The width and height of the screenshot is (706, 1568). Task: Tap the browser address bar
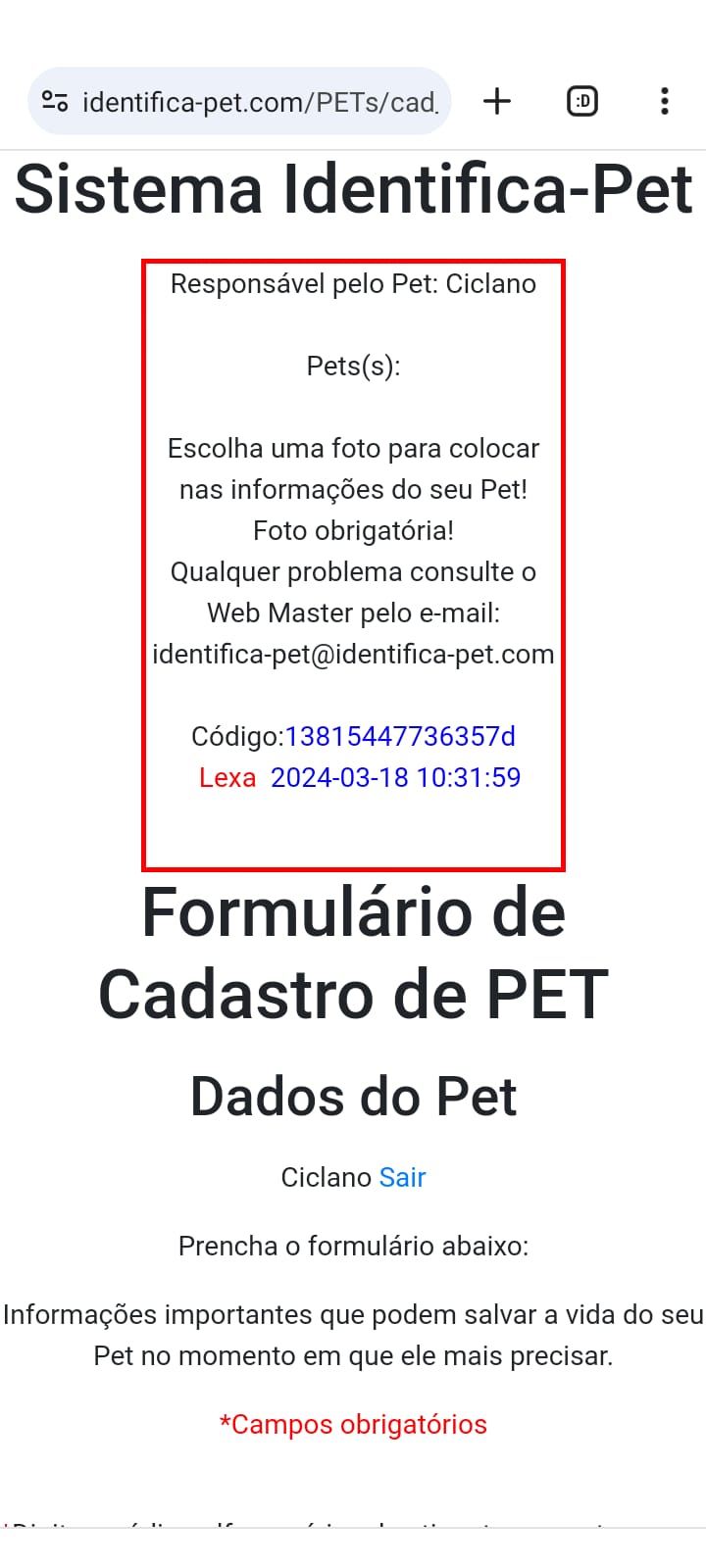pos(260,102)
